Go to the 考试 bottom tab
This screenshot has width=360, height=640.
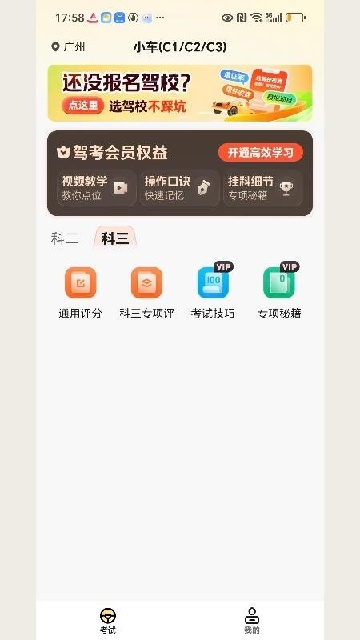point(108,620)
